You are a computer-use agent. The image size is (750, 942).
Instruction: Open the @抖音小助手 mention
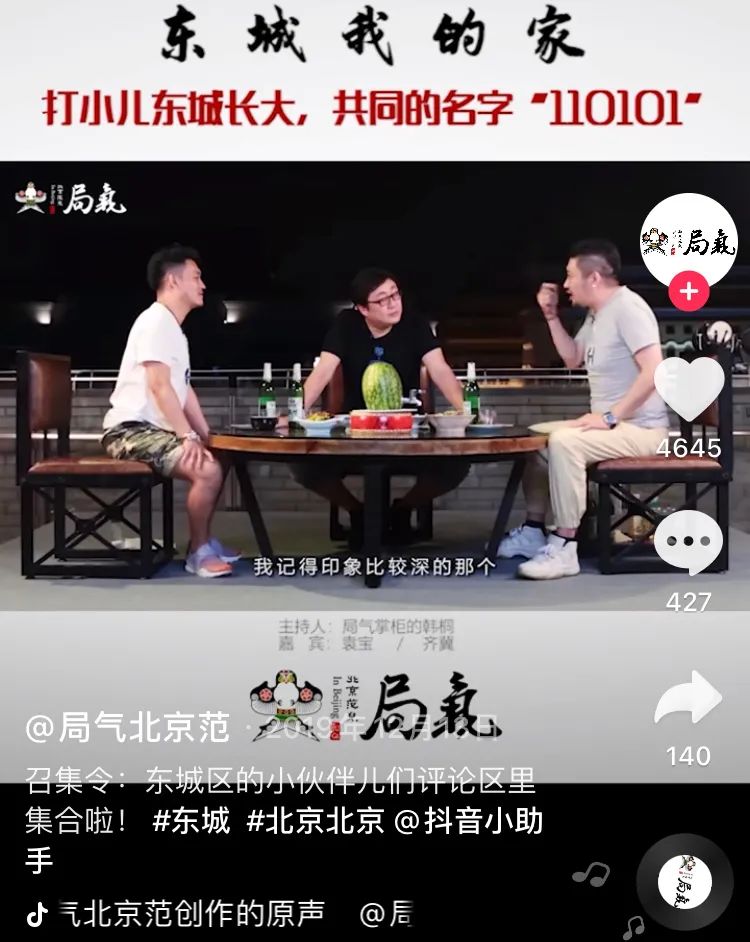point(468,821)
